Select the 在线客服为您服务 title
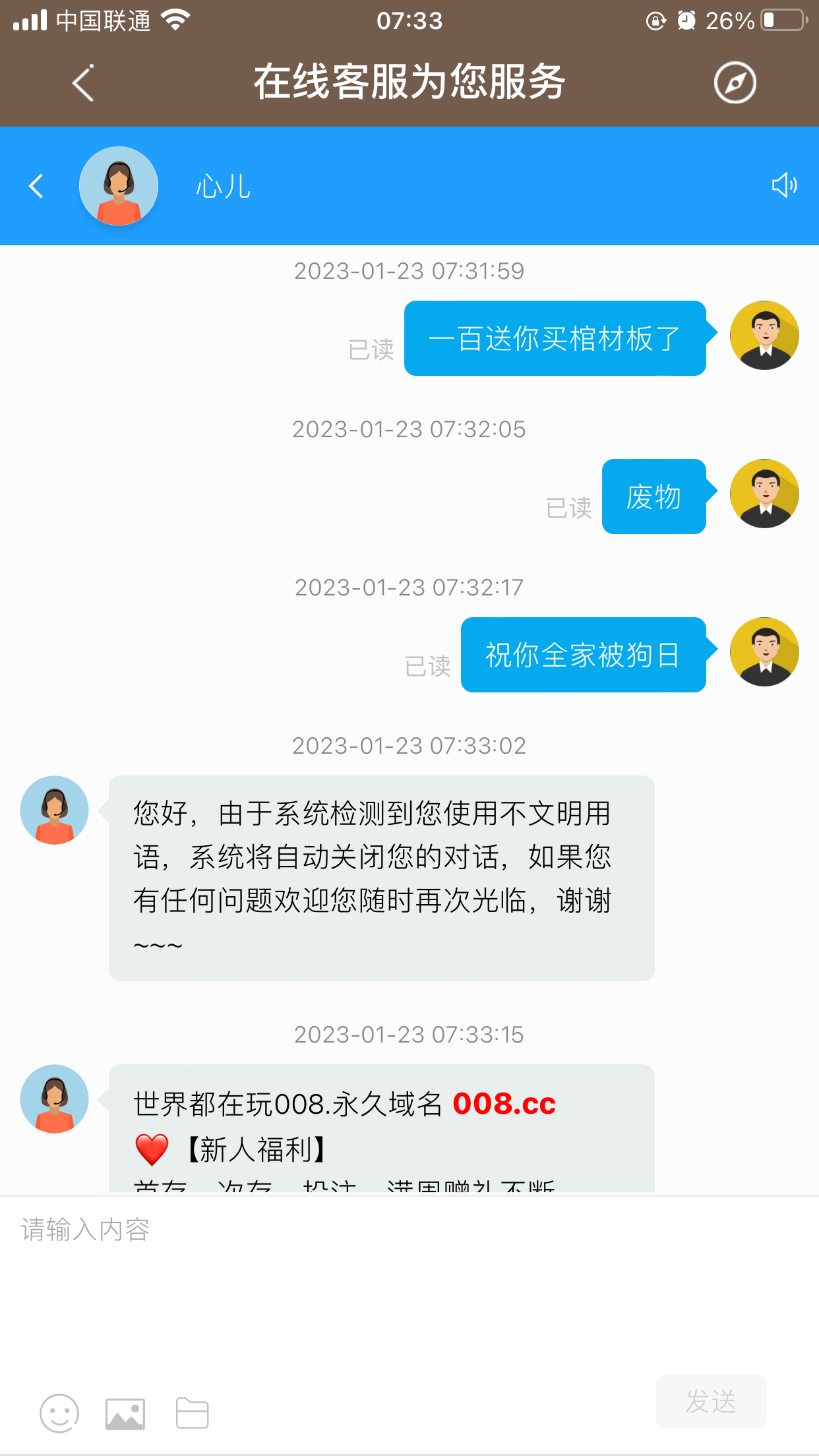Screen dimensions: 819x1456 (x=409, y=82)
